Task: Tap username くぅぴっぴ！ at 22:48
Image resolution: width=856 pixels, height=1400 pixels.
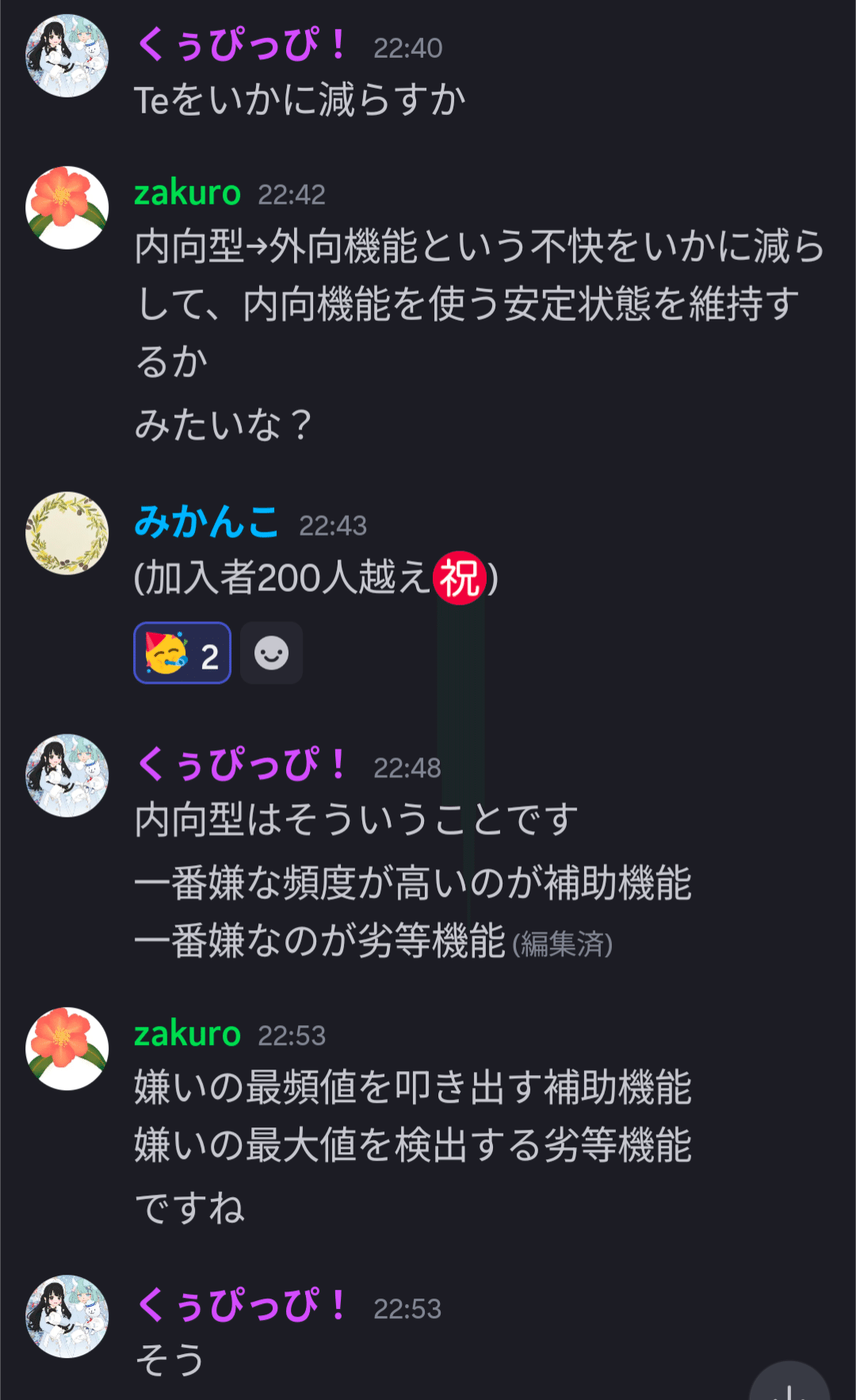Action: [x=242, y=765]
